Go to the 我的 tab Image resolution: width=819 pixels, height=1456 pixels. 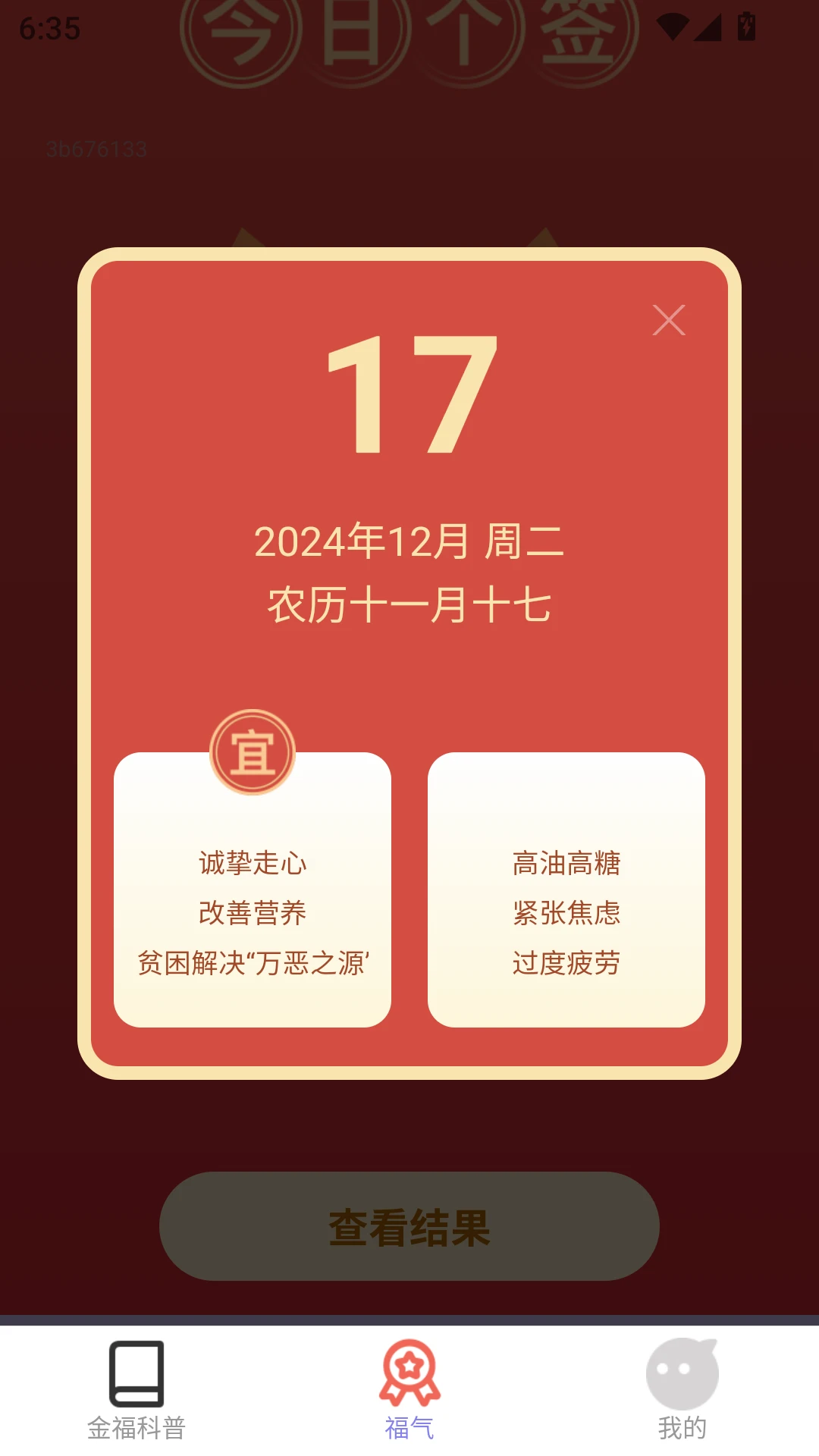point(682,1391)
